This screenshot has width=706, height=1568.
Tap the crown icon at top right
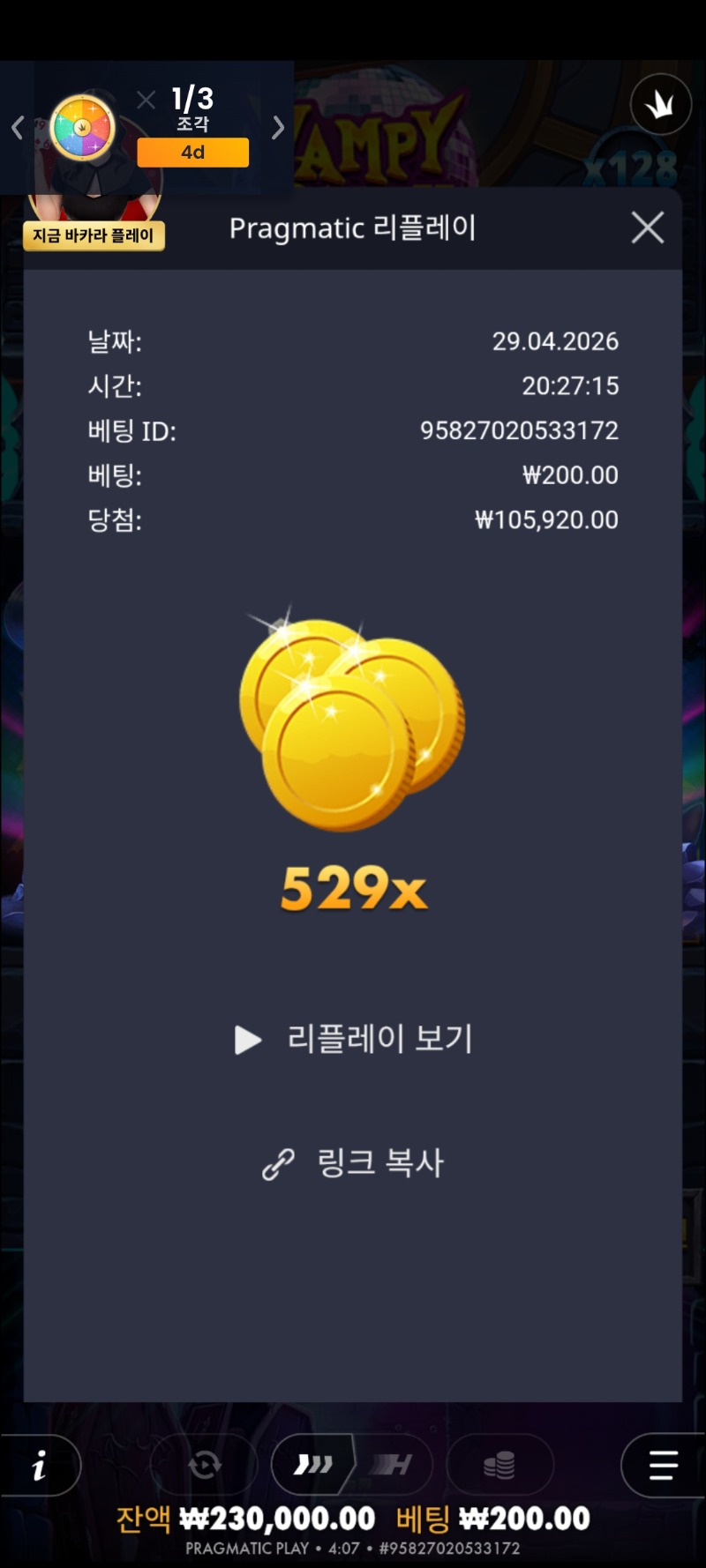[660, 105]
